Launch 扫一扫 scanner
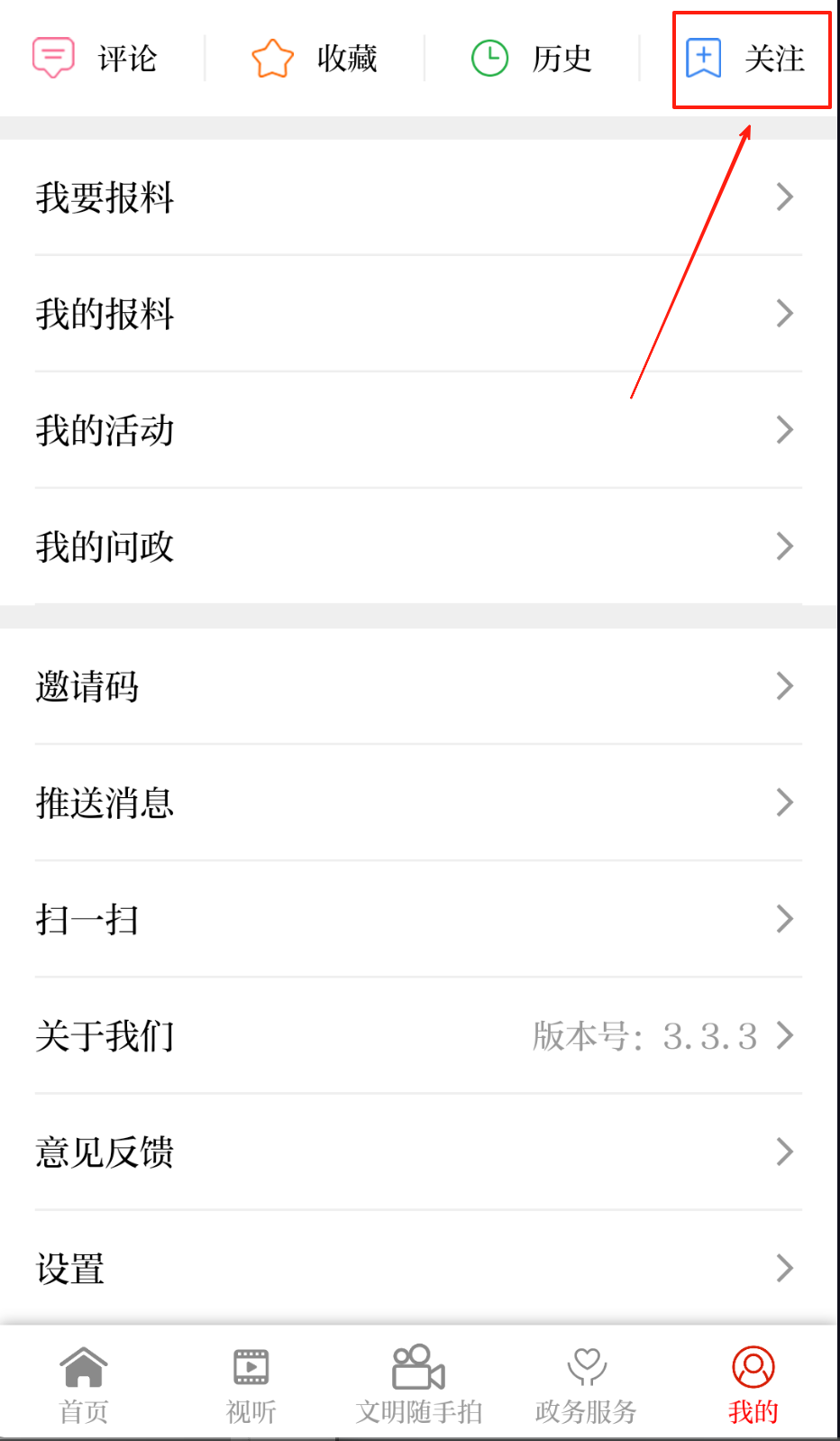 pos(418,919)
